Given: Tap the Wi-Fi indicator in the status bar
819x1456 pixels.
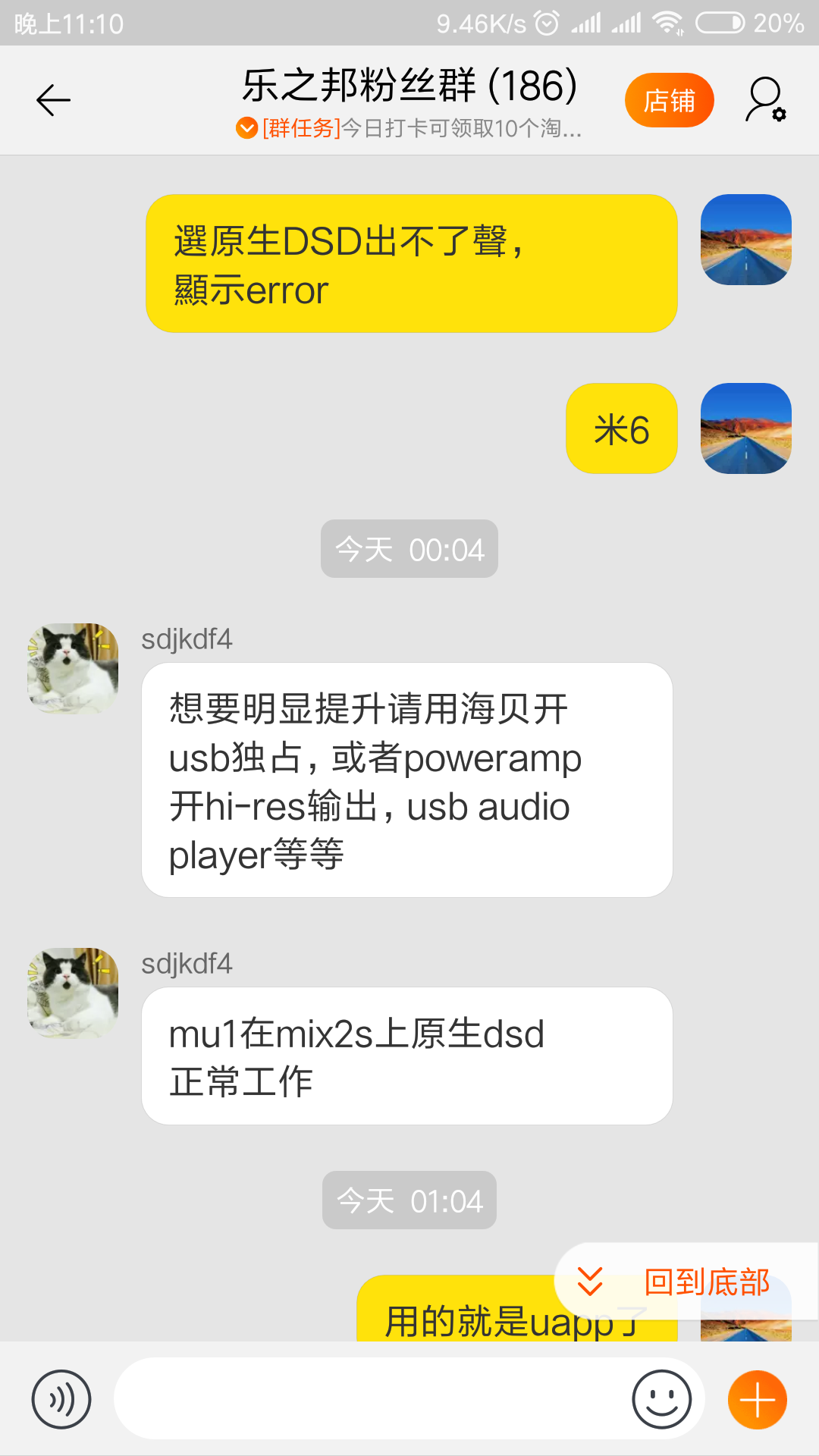Looking at the screenshot, I should click(667, 23).
